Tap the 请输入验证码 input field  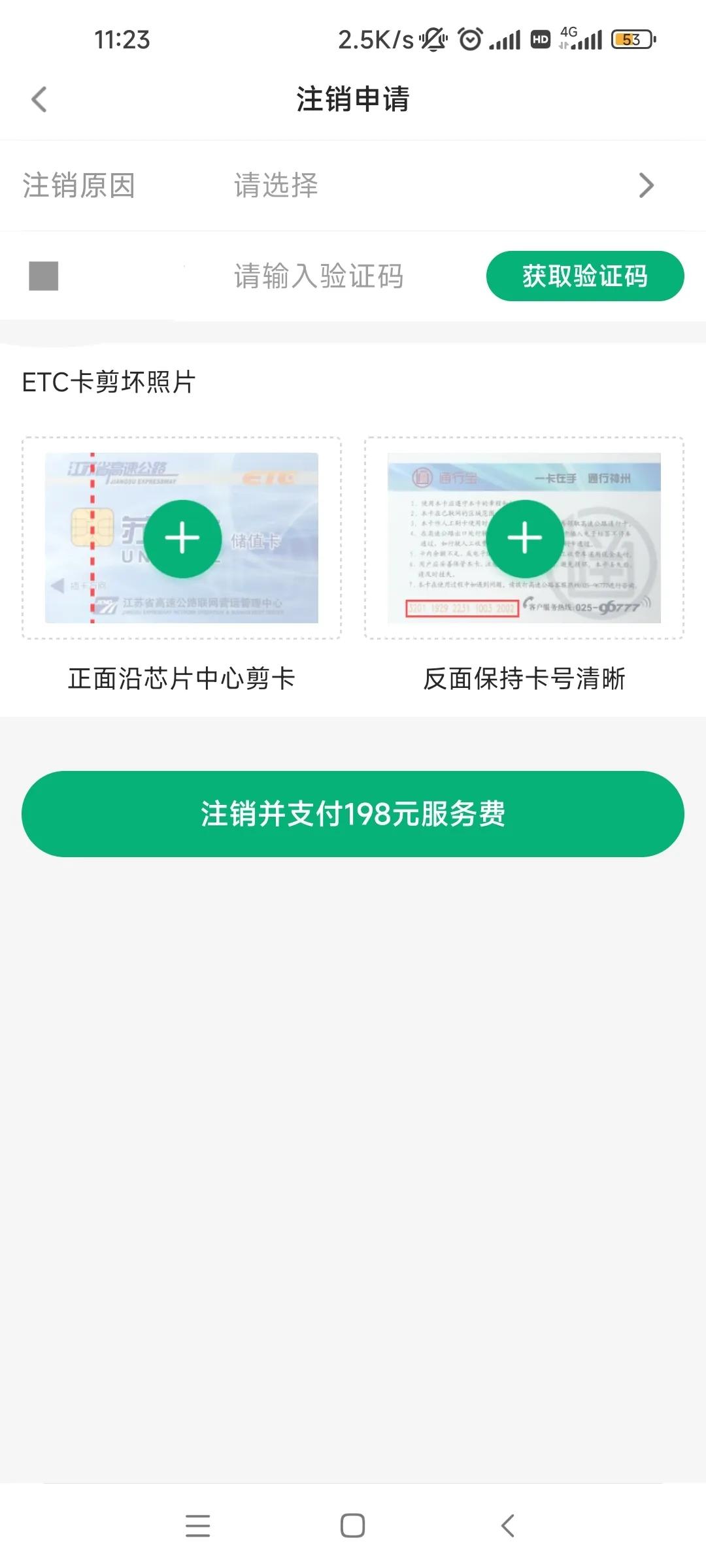(x=318, y=276)
